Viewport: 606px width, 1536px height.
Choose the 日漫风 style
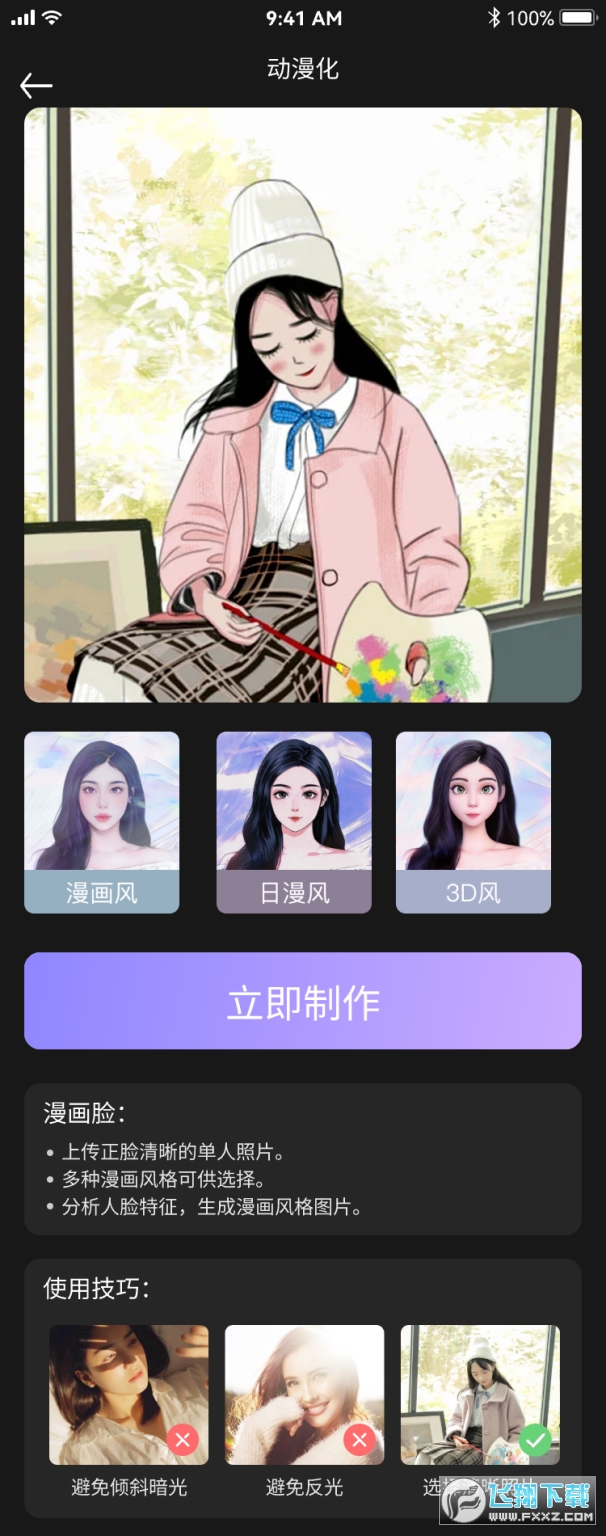click(294, 822)
